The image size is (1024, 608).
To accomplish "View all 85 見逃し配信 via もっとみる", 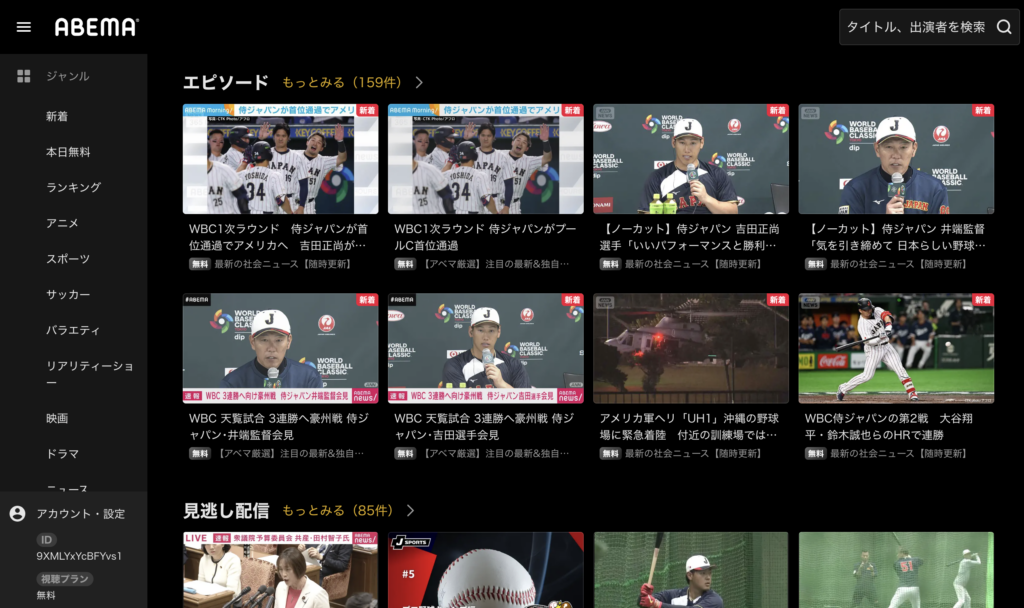I will (347, 511).
